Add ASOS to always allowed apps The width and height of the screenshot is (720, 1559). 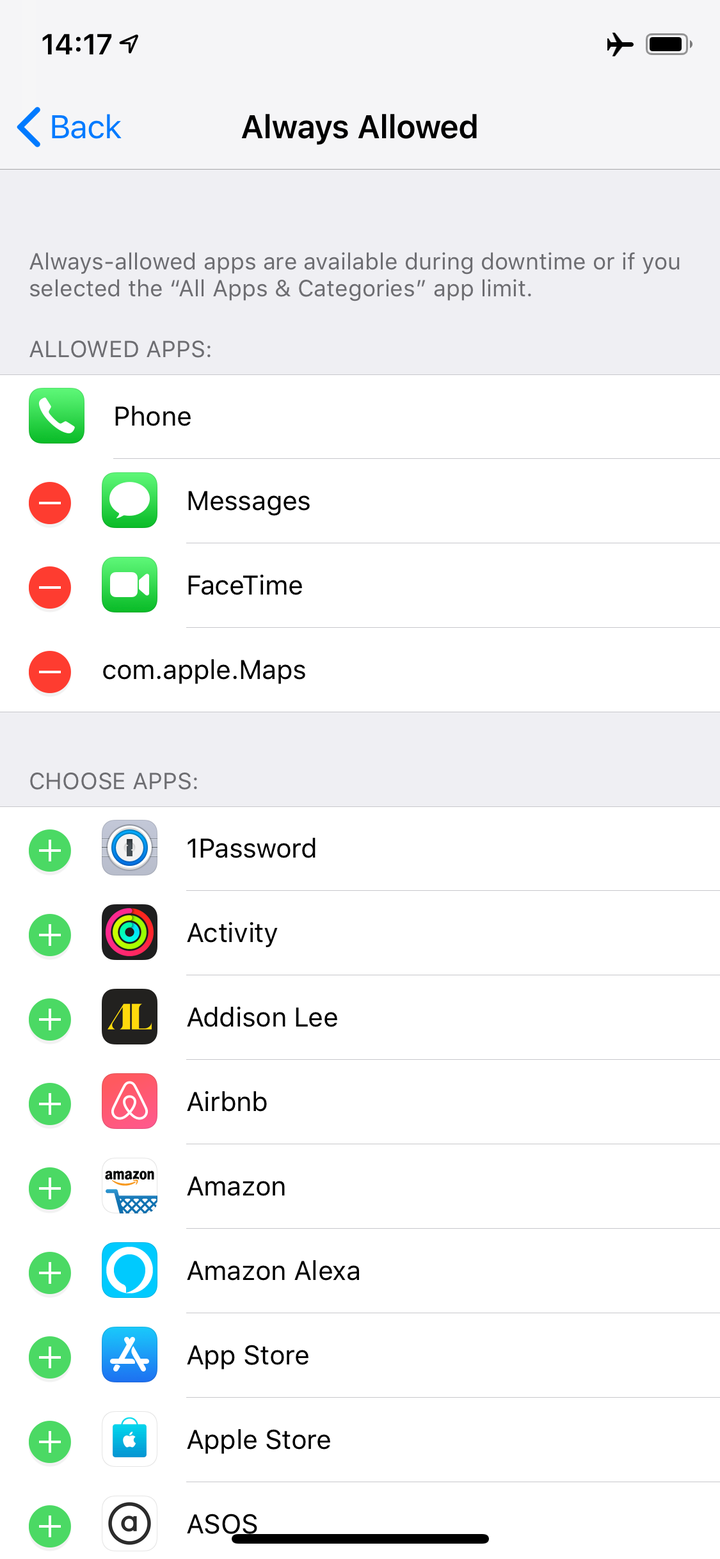50,1526
